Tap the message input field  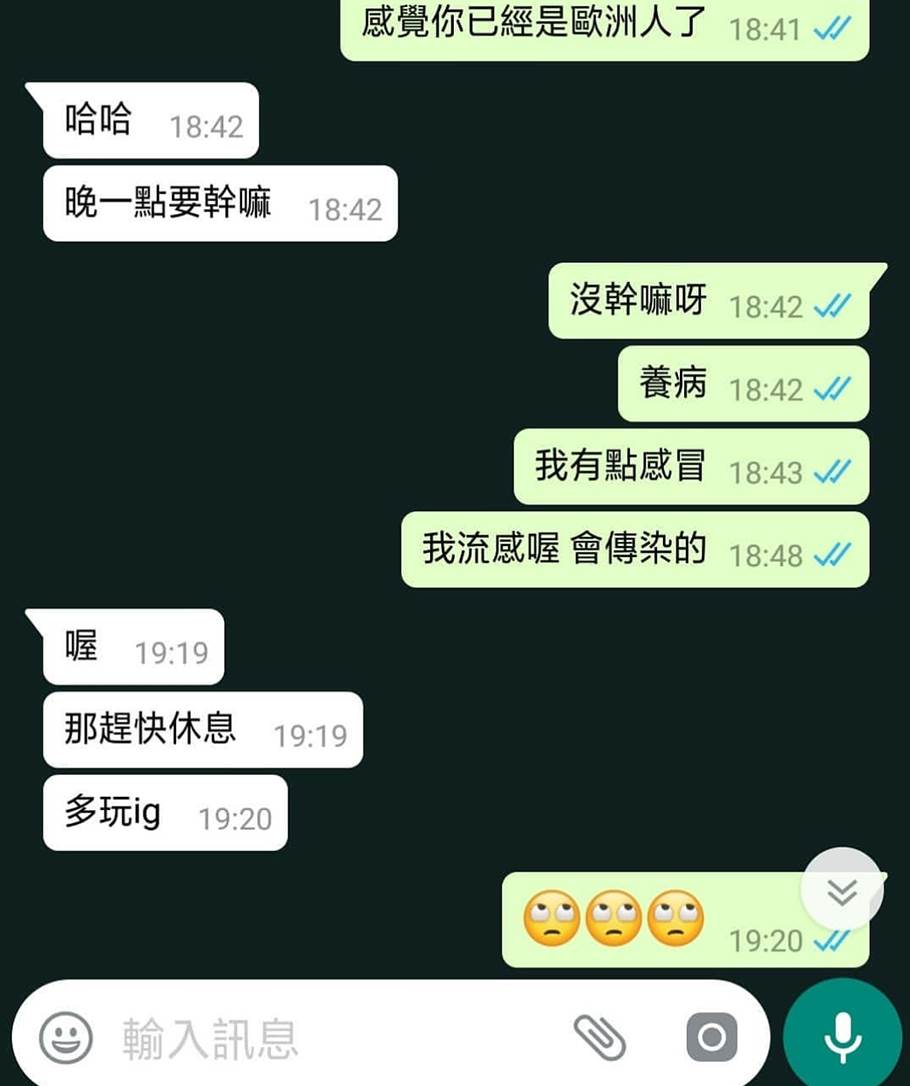[x=330, y=1038]
